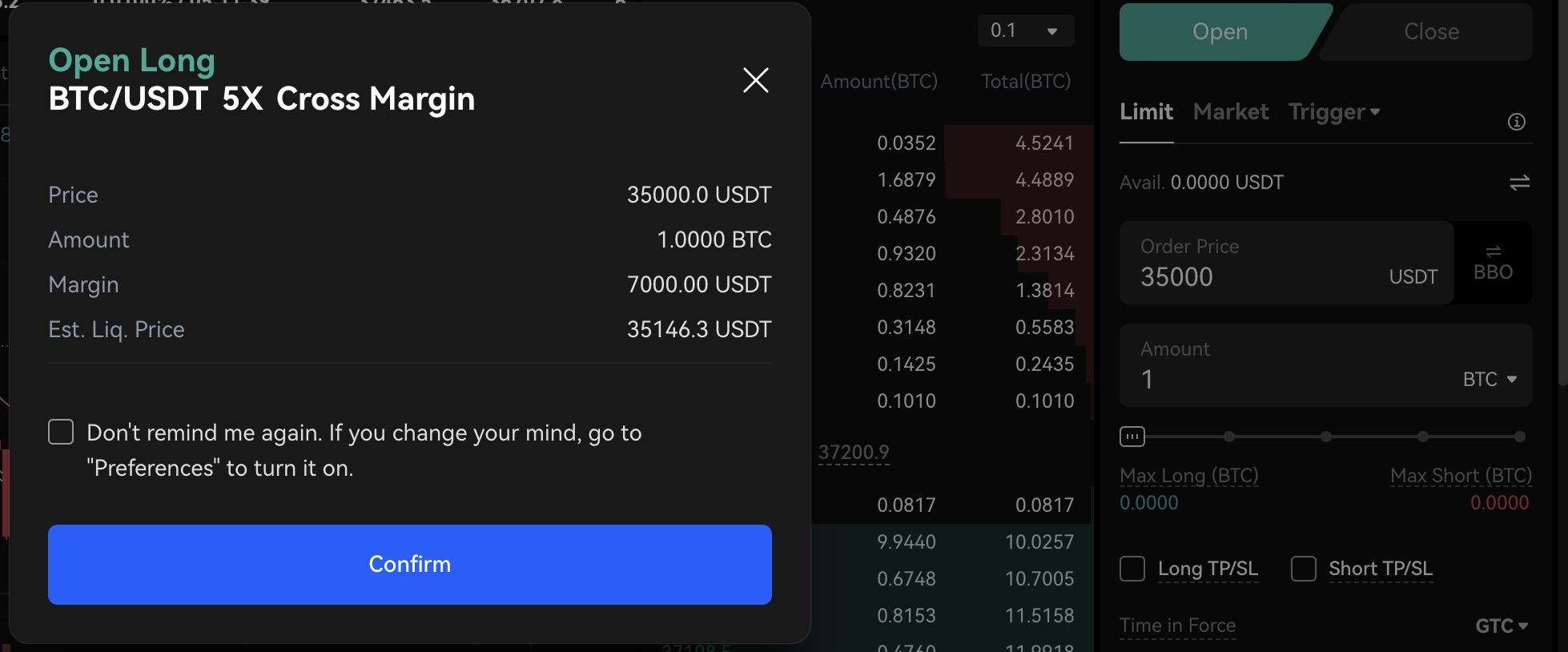This screenshot has height=652, width=1568.
Task: Edit the Amount input field
Action: pos(1281,379)
